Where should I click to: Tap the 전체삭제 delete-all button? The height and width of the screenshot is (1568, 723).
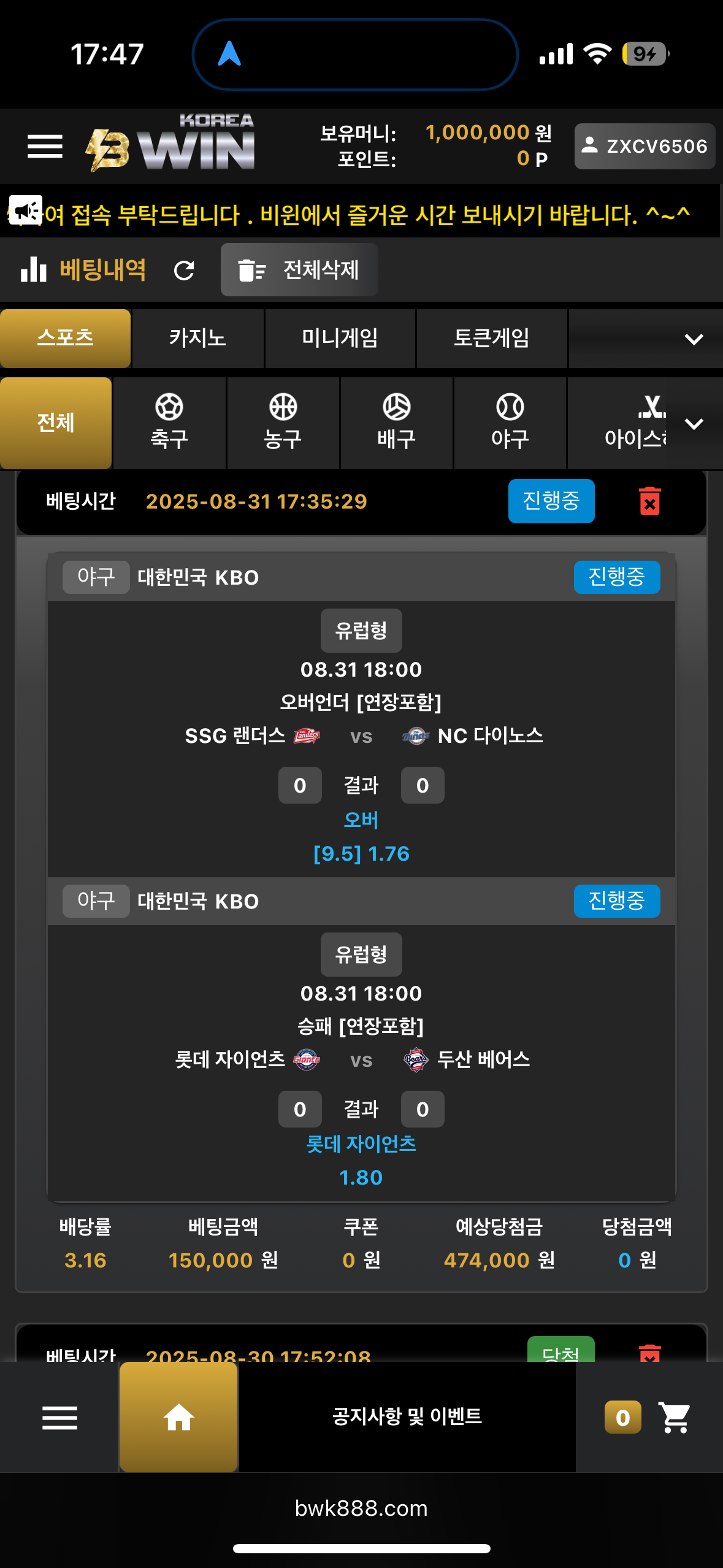pos(299,270)
